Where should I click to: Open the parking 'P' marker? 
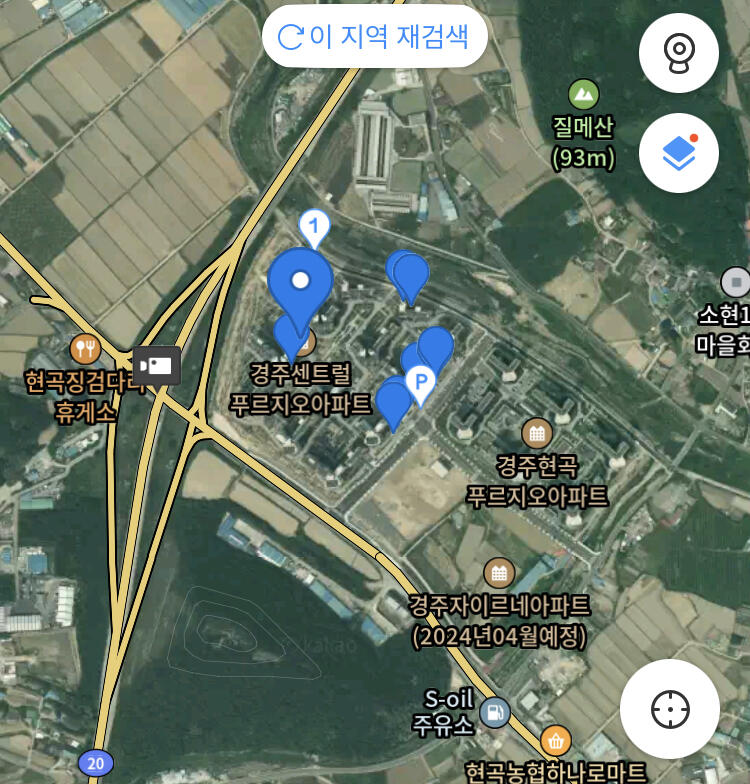pos(421,387)
